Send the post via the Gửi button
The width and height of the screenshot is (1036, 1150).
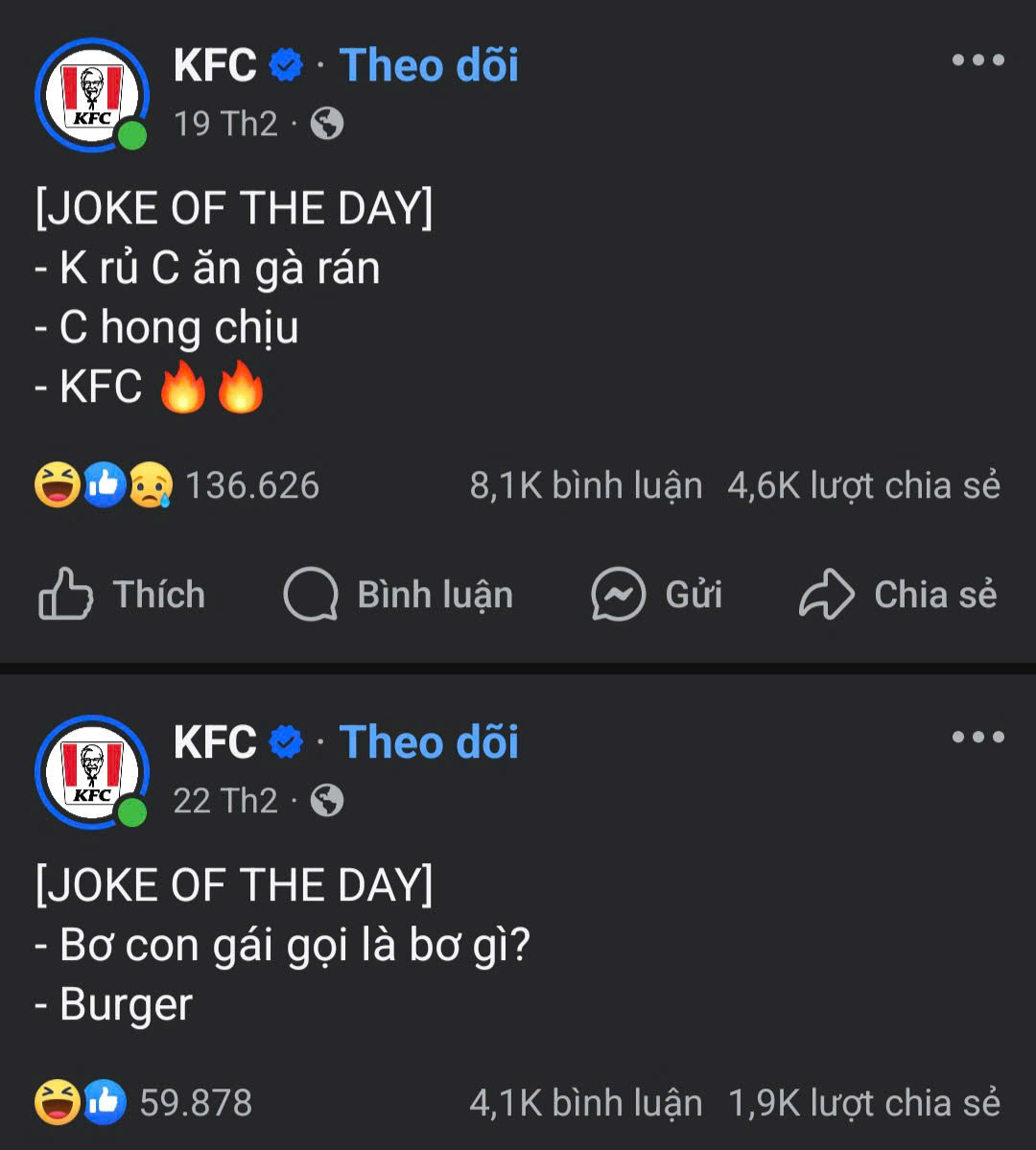point(657,595)
